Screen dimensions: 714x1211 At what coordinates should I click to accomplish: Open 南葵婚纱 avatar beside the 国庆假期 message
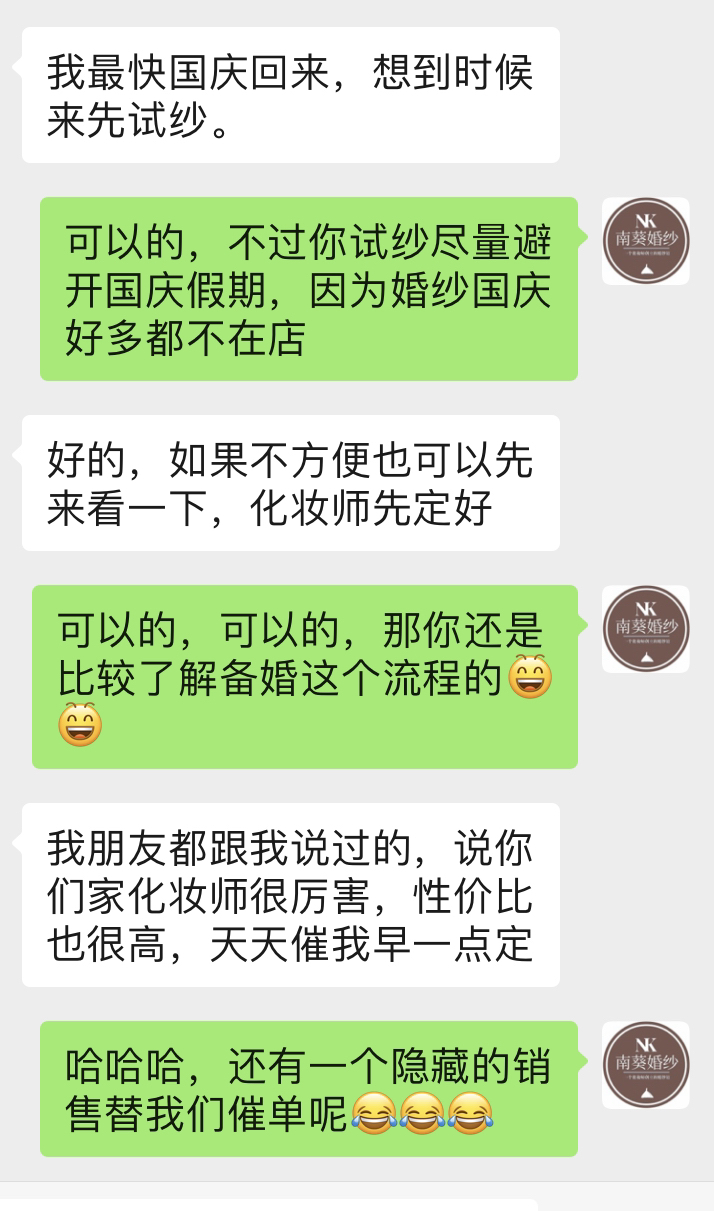tap(646, 241)
